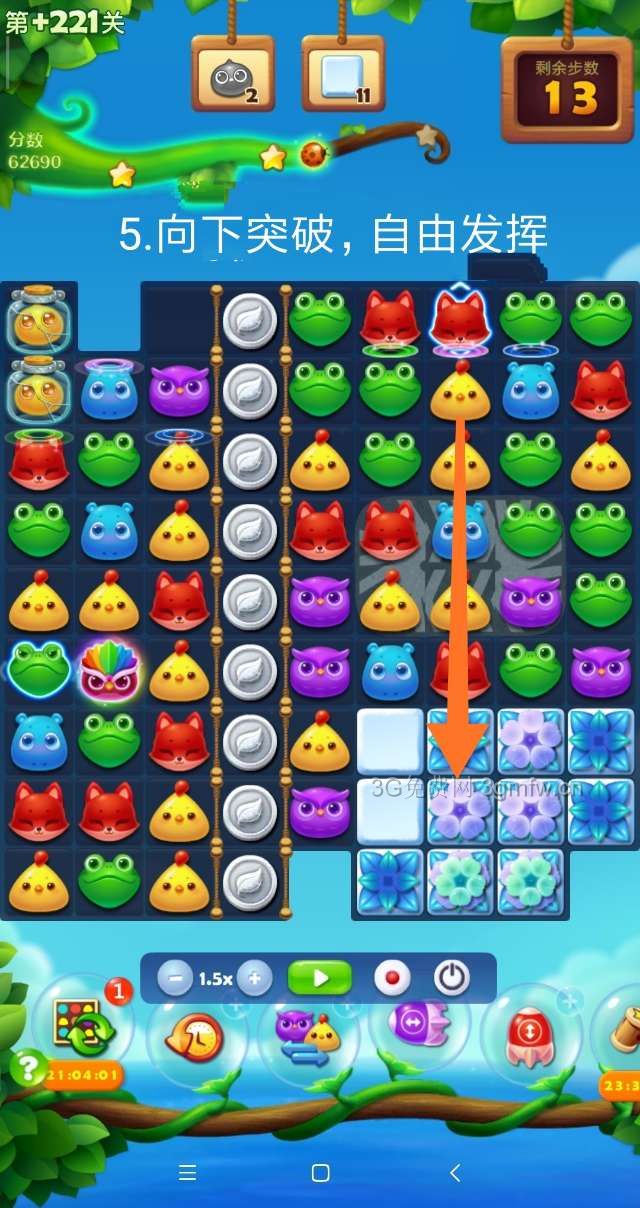640x1208 pixels.
Task: Decrease speed with the minus button
Action: [x=174, y=978]
